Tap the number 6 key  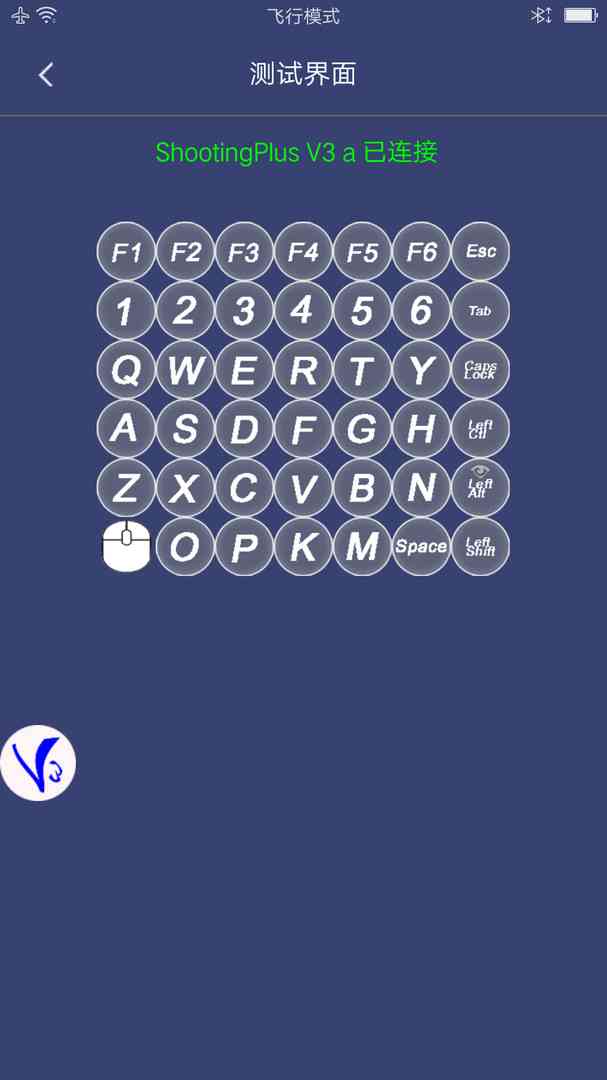[x=421, y=310]
